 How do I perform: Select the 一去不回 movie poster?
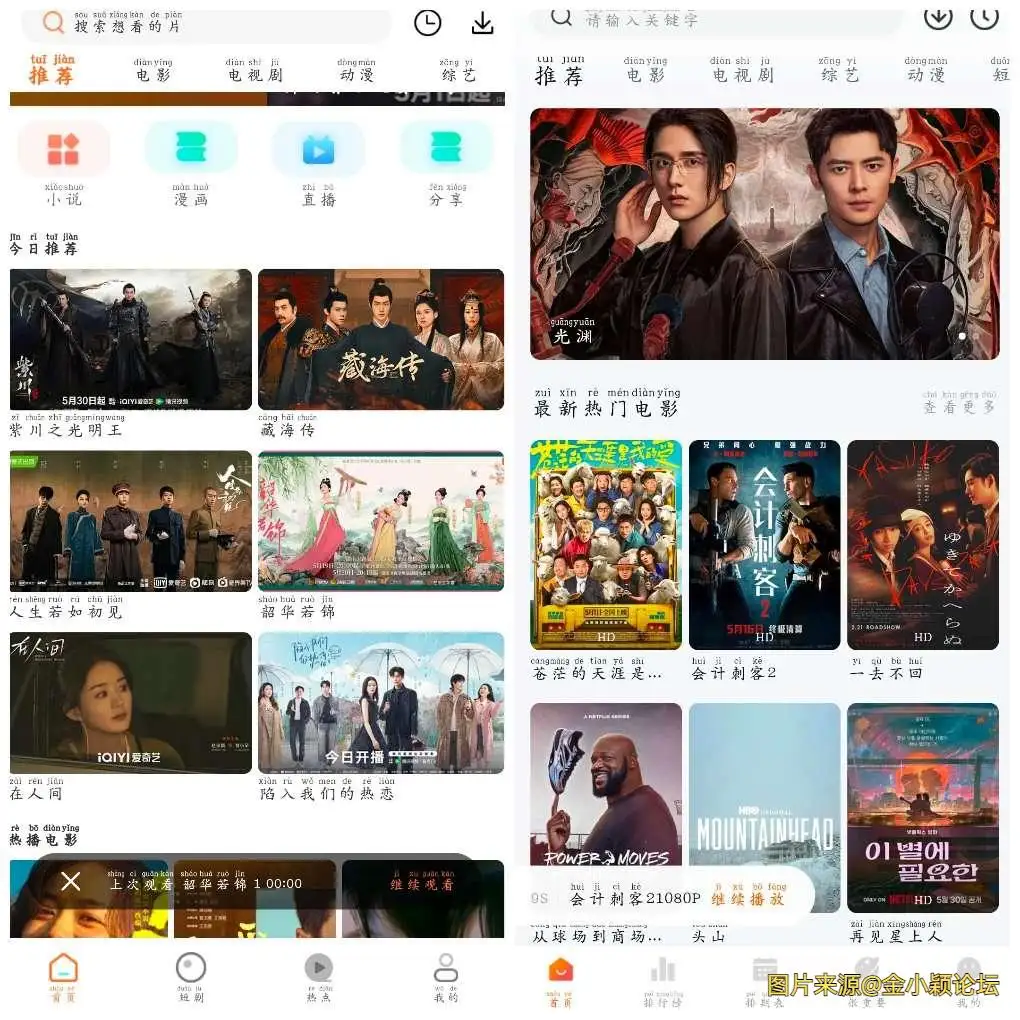(922, 545)
